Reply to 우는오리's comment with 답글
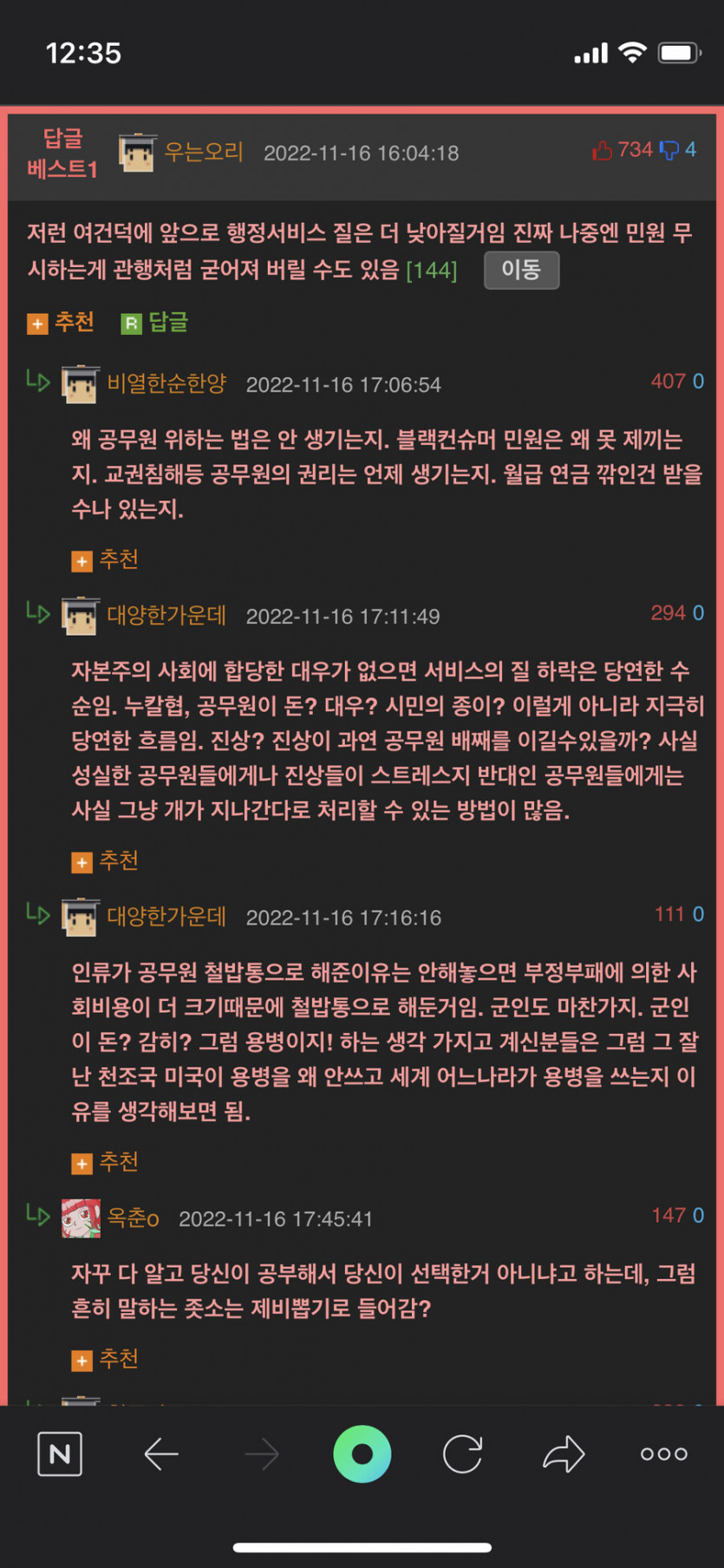 pyautogui.click(x=154, y=323)
